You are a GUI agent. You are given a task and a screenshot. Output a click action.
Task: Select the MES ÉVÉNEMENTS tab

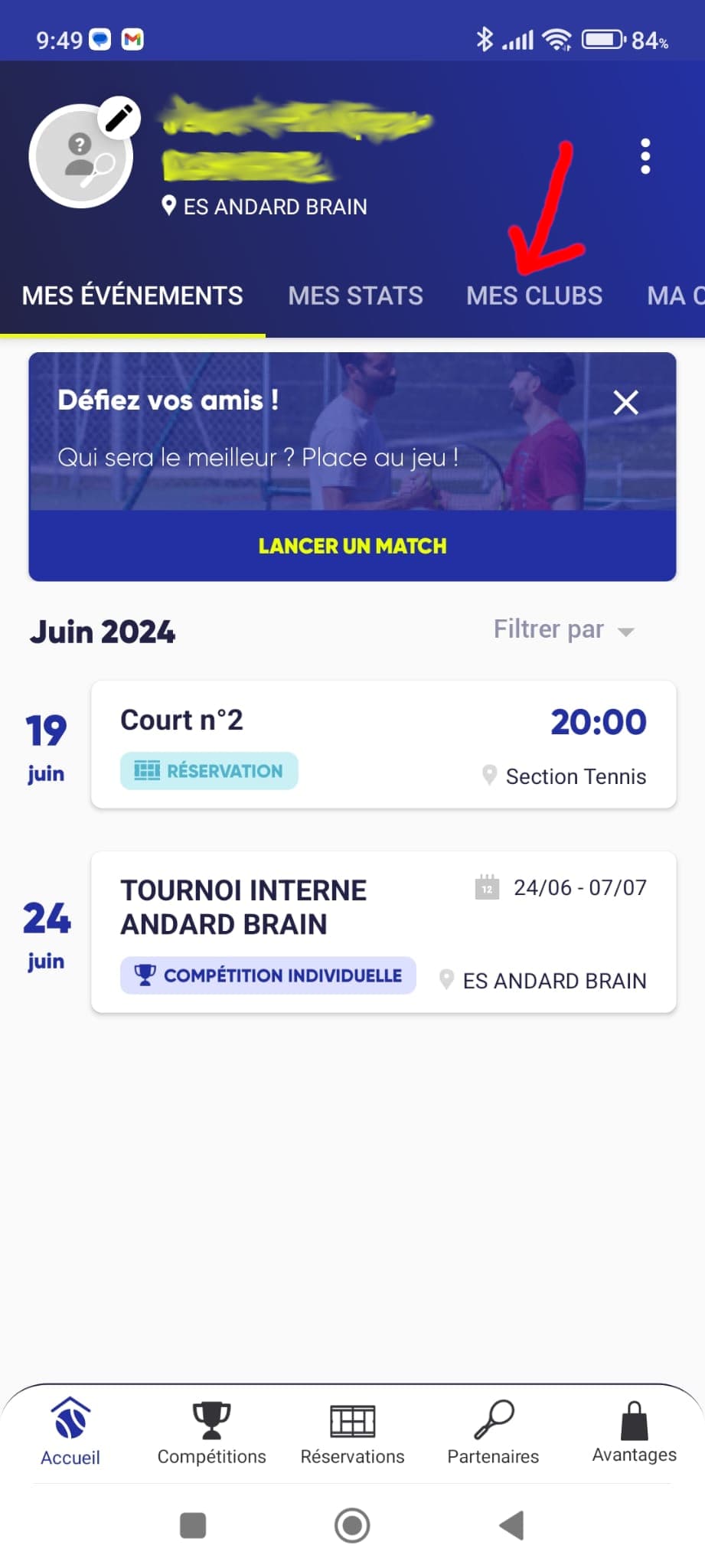point(132,296)
